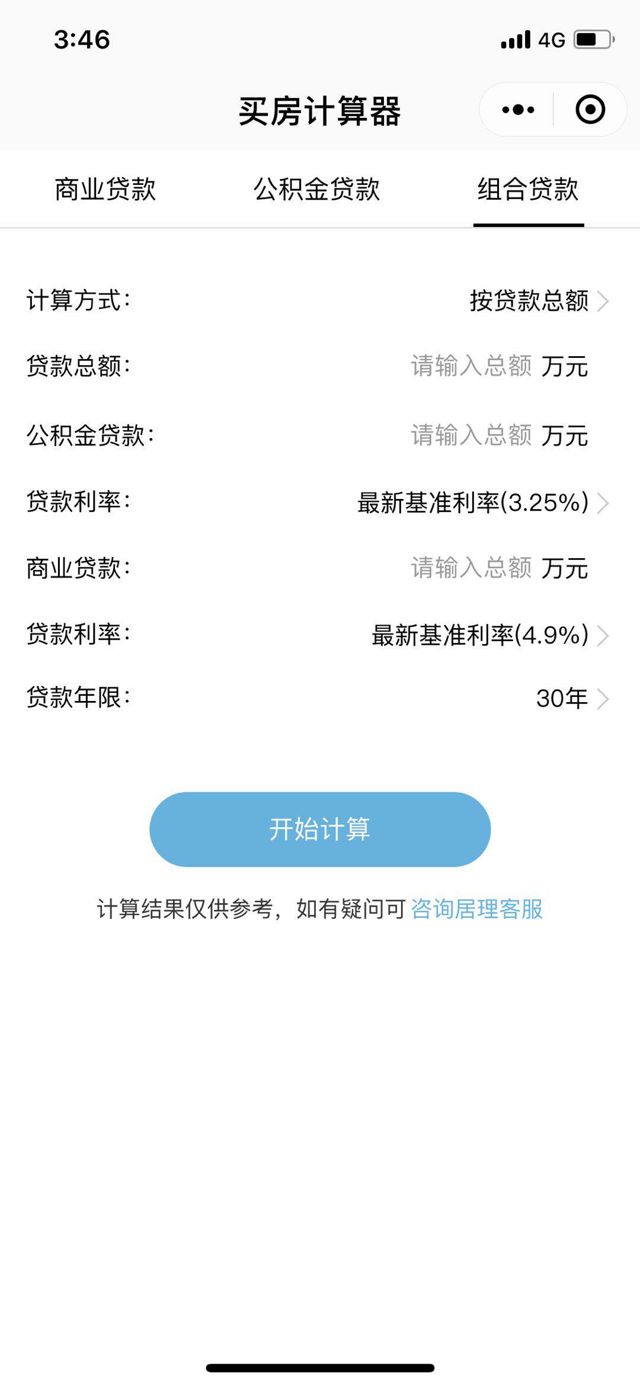Focus the 公积金贷款 amount field

click(471, 435)
